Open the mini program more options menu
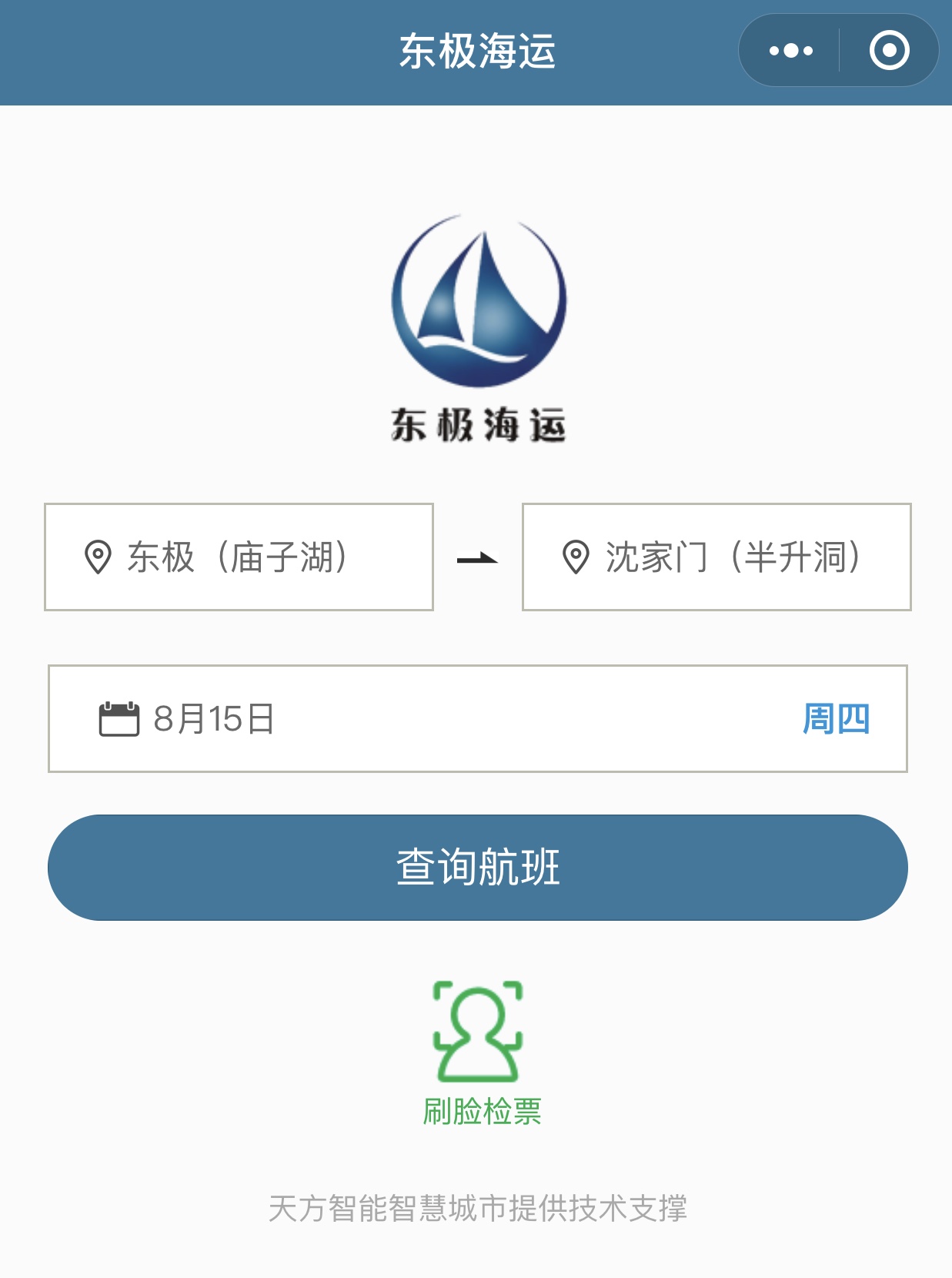Screen dimensions: 952x1278 (x=790, y=51)
